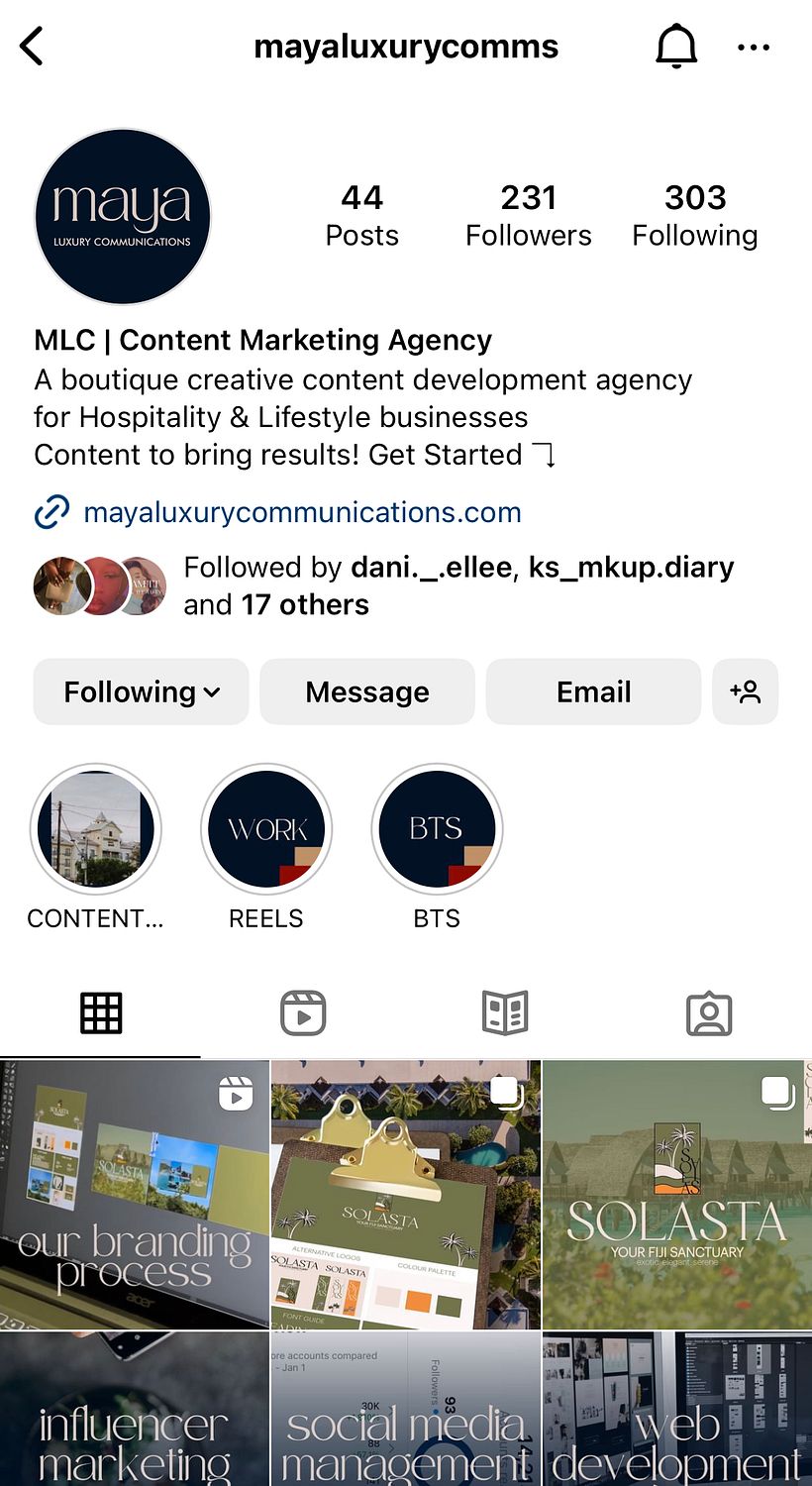The width and height of the screenshot is (812, 1486).
Task: Open the maya profile picture
Action: (123, 216)
